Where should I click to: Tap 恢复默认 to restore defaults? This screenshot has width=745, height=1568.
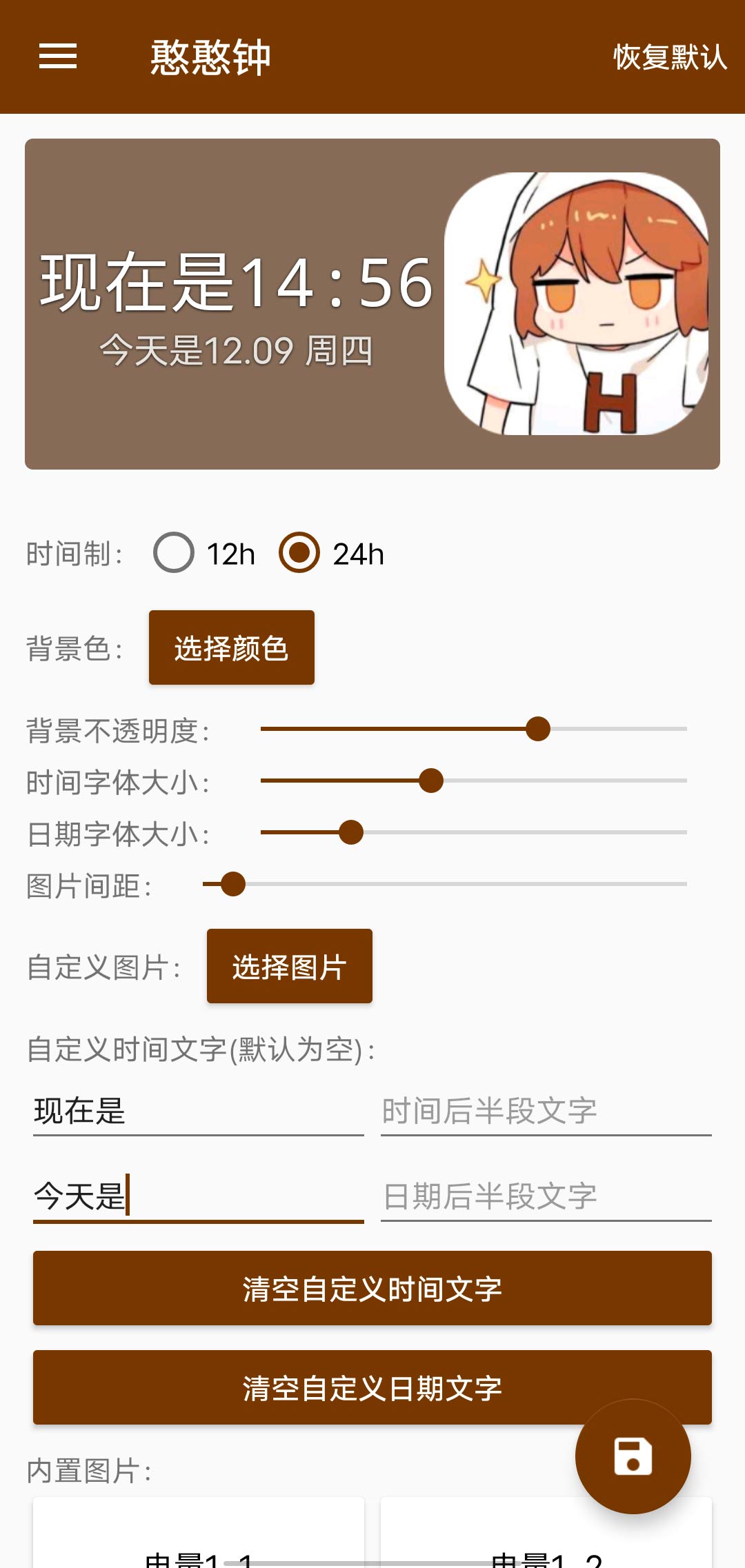tap(668, 59)
